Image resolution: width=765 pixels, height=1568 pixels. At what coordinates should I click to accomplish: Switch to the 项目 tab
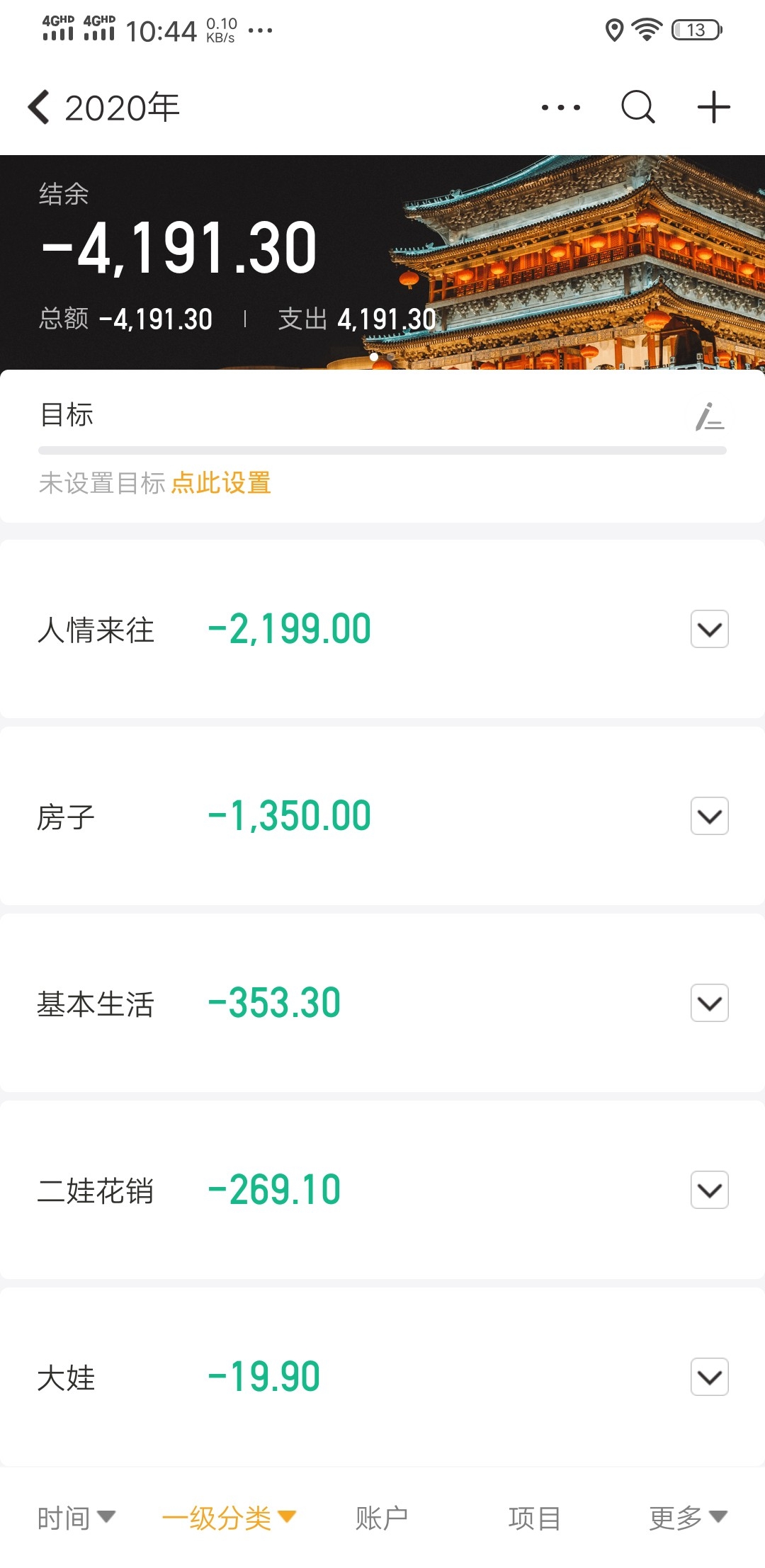(535, 1518)
